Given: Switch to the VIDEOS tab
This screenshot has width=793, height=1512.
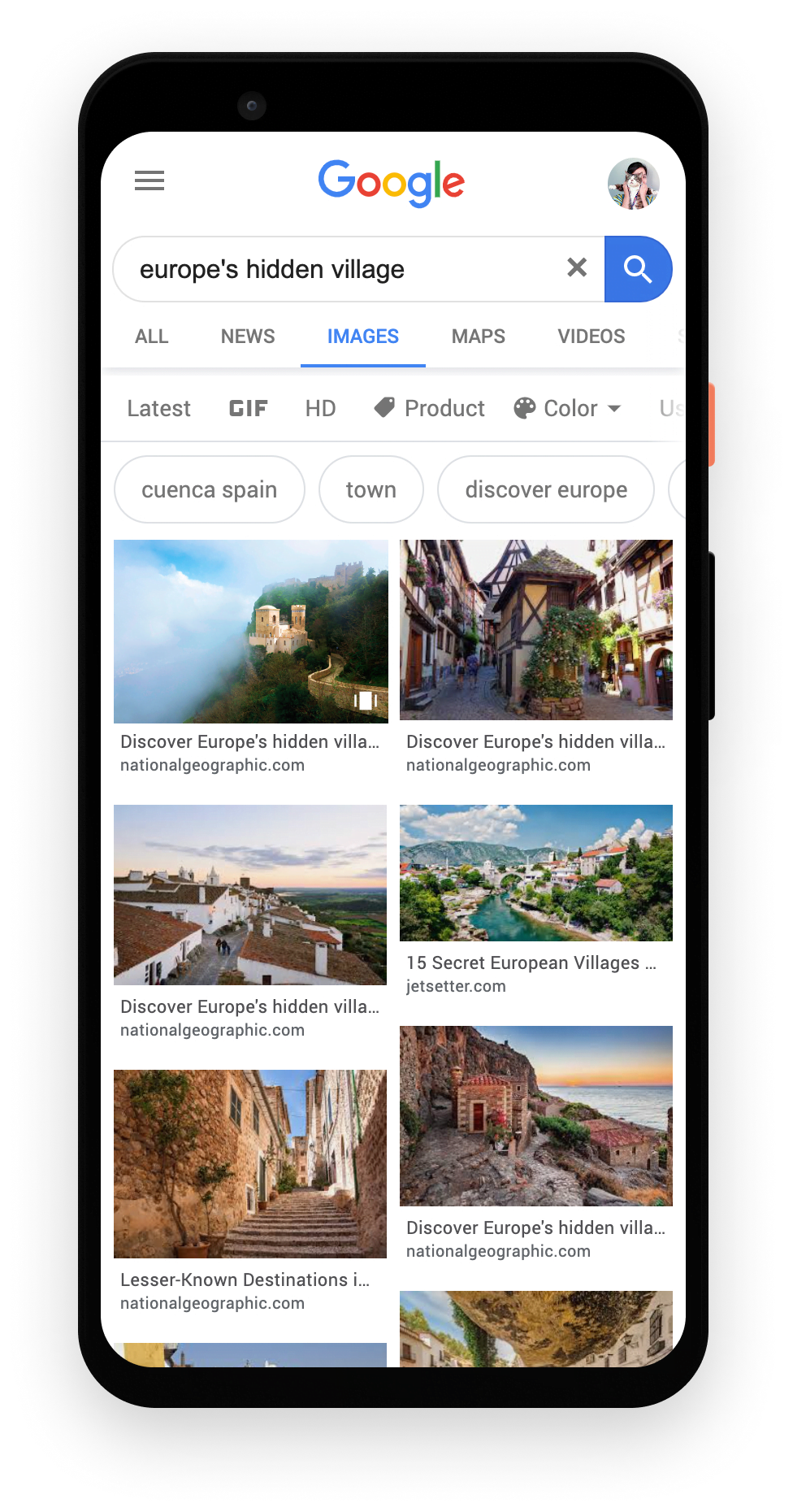Looking at the screenshot, I should [591, 337].
